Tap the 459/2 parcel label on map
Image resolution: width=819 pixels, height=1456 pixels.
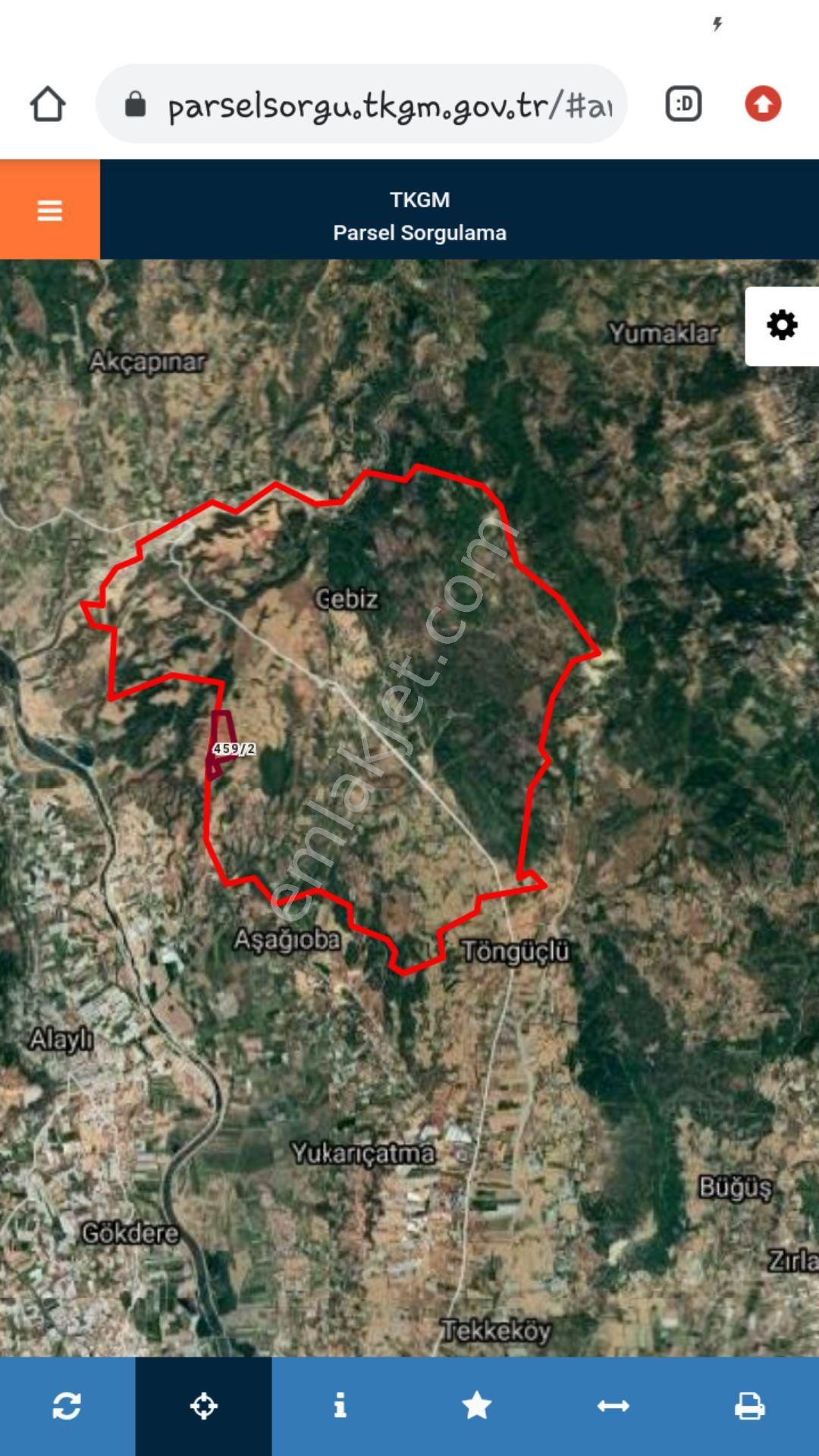(234, 749)
